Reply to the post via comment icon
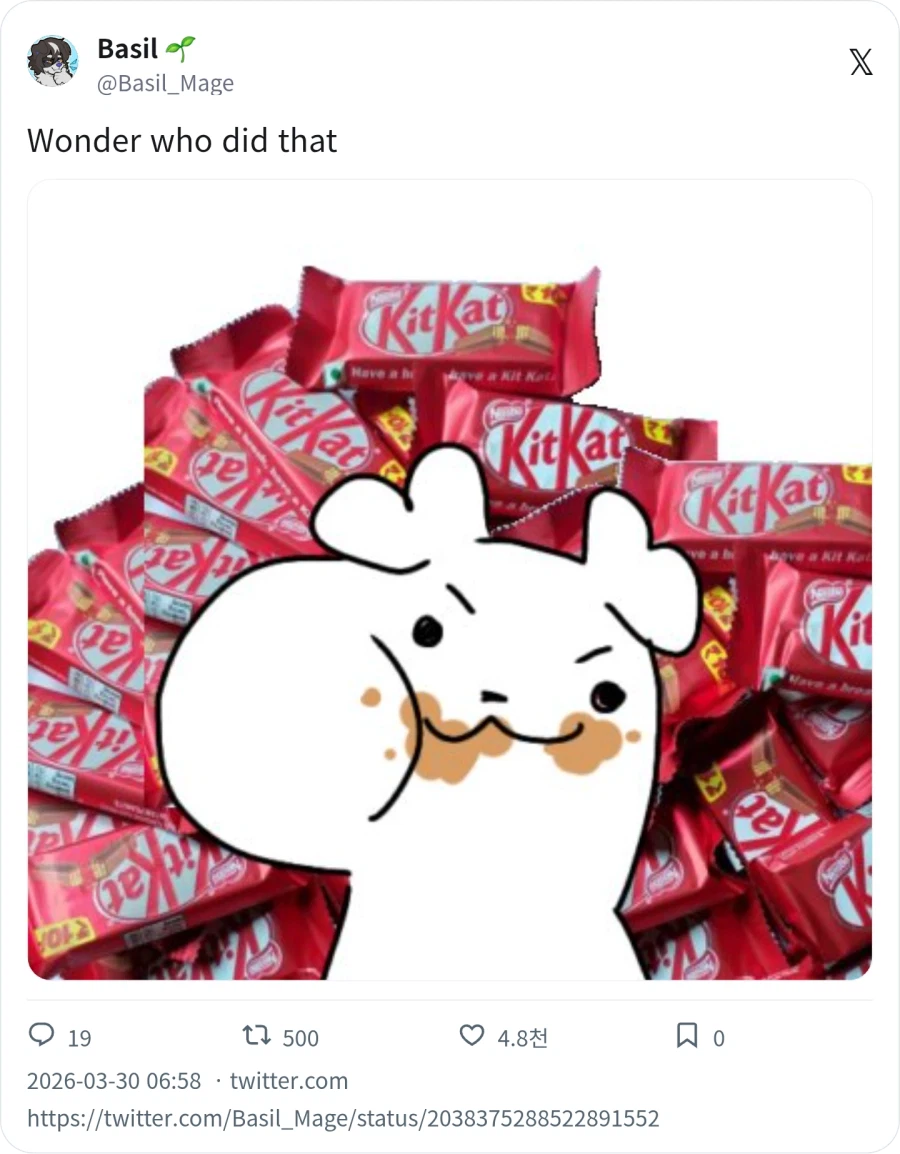Screen dimensions: 900x1154 point(42,1035)
